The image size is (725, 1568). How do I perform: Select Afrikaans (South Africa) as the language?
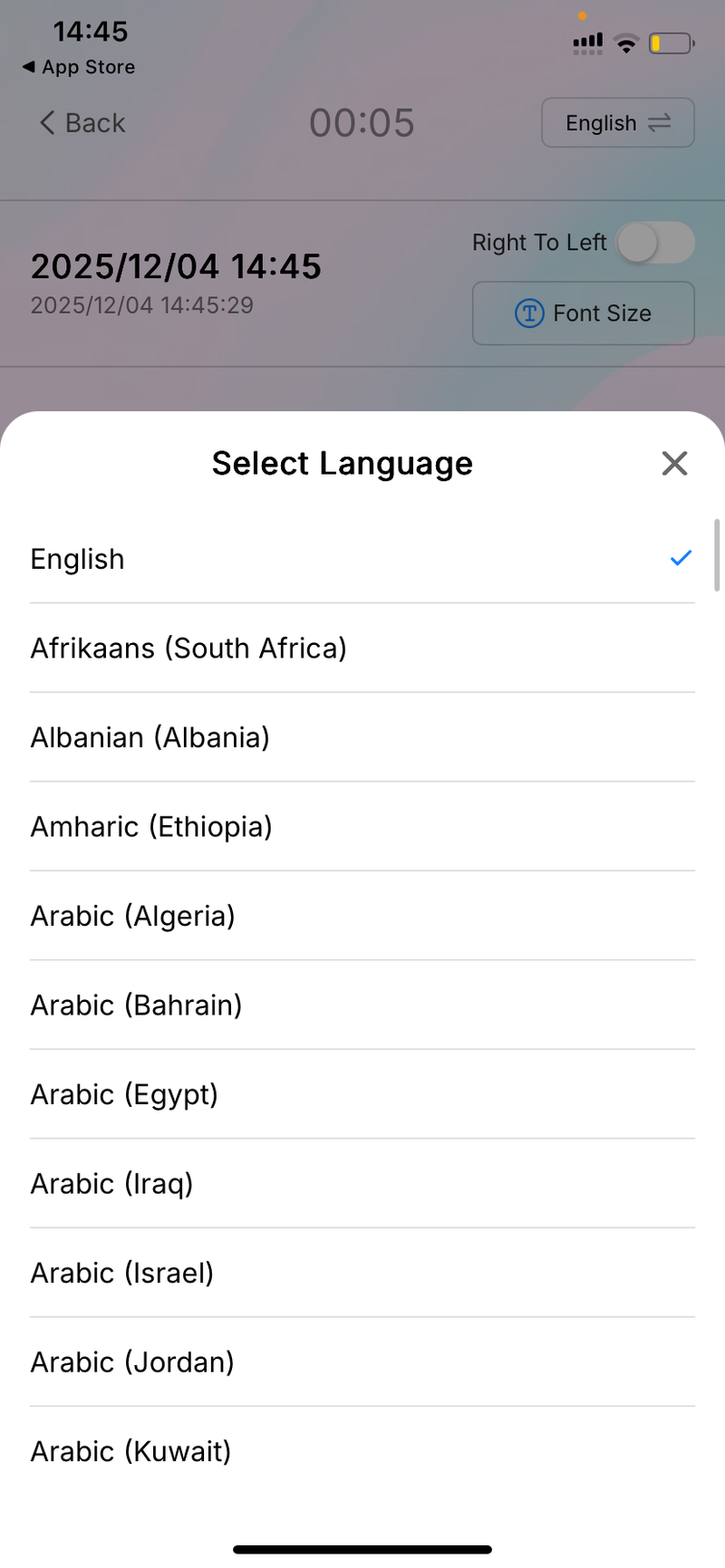coord(188,648)
